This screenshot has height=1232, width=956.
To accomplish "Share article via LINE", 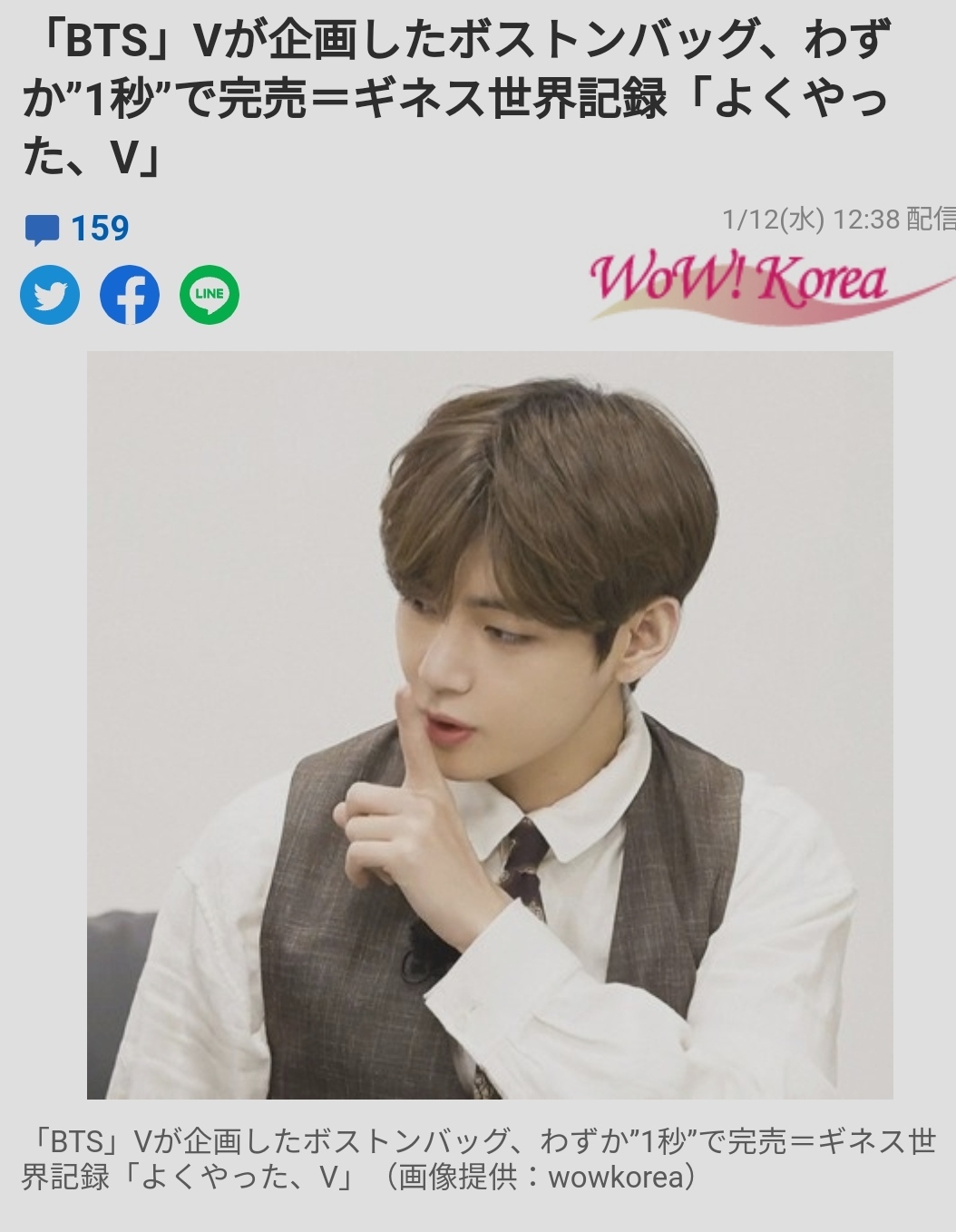I will pyautogui.click(x=210, y=295).
